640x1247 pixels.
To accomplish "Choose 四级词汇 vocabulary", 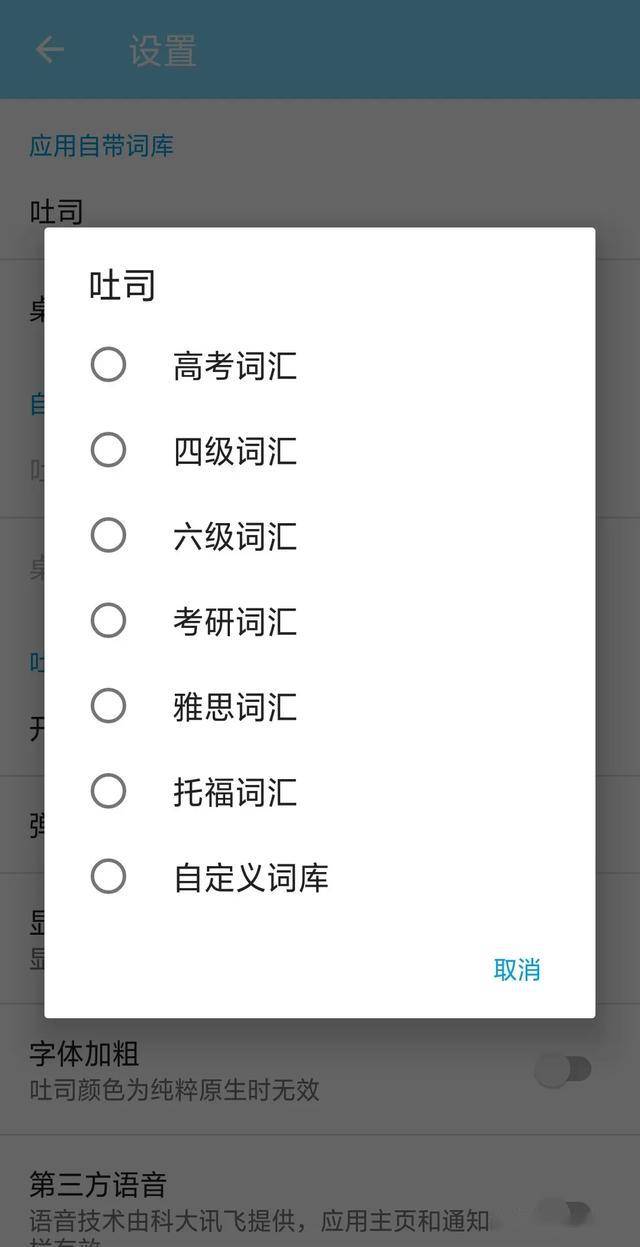I will coord(108,450).
